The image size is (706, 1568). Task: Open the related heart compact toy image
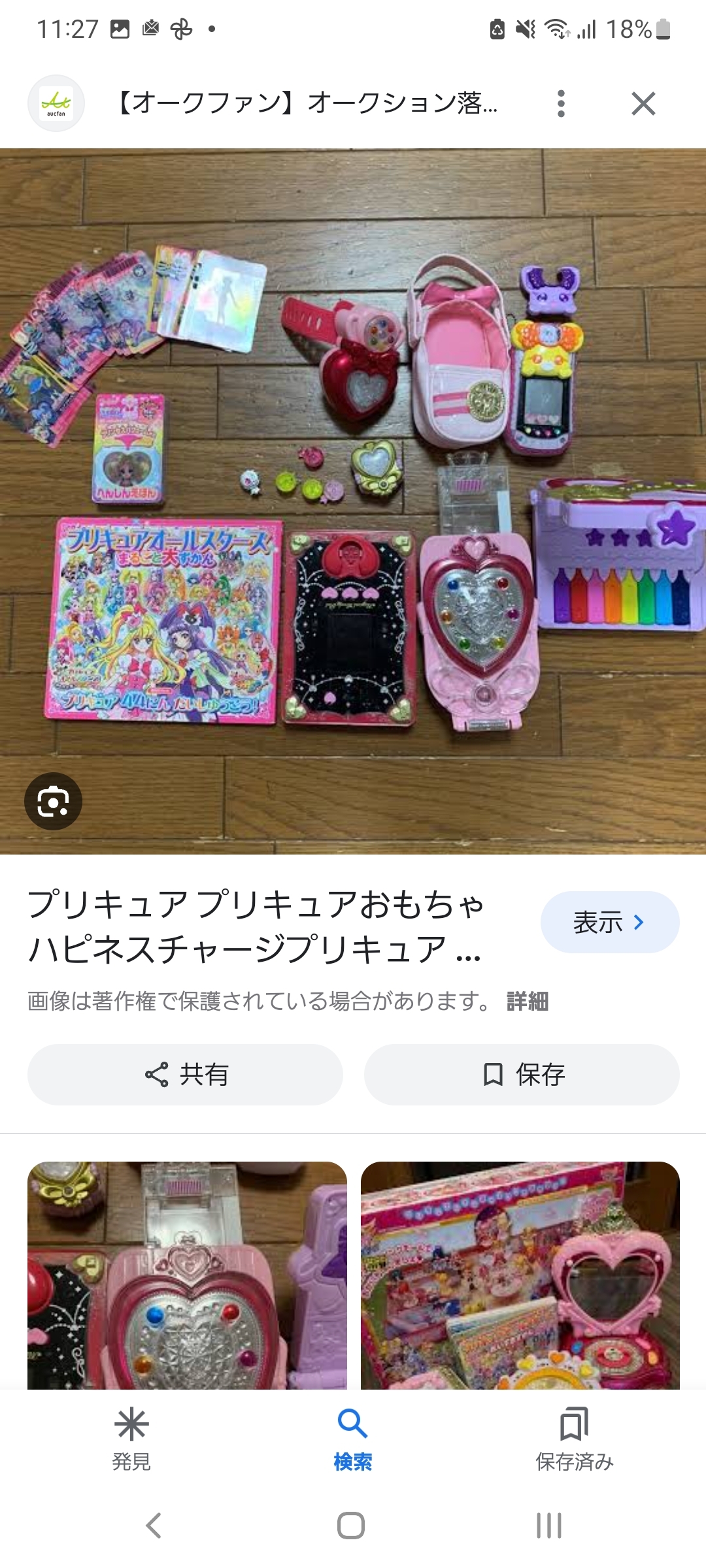click(x=187, y=1275)
